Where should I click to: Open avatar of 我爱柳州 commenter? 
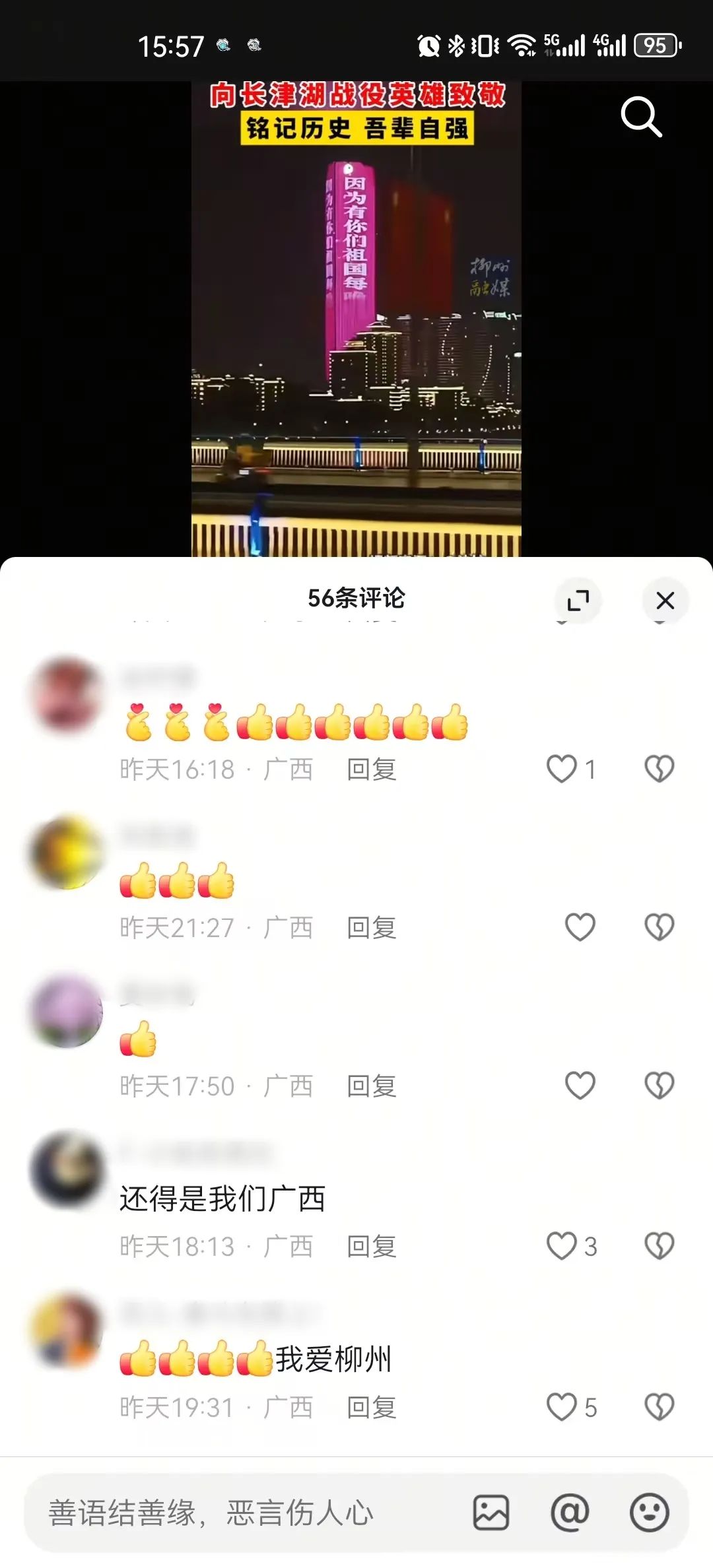(x=66, y=1330)
